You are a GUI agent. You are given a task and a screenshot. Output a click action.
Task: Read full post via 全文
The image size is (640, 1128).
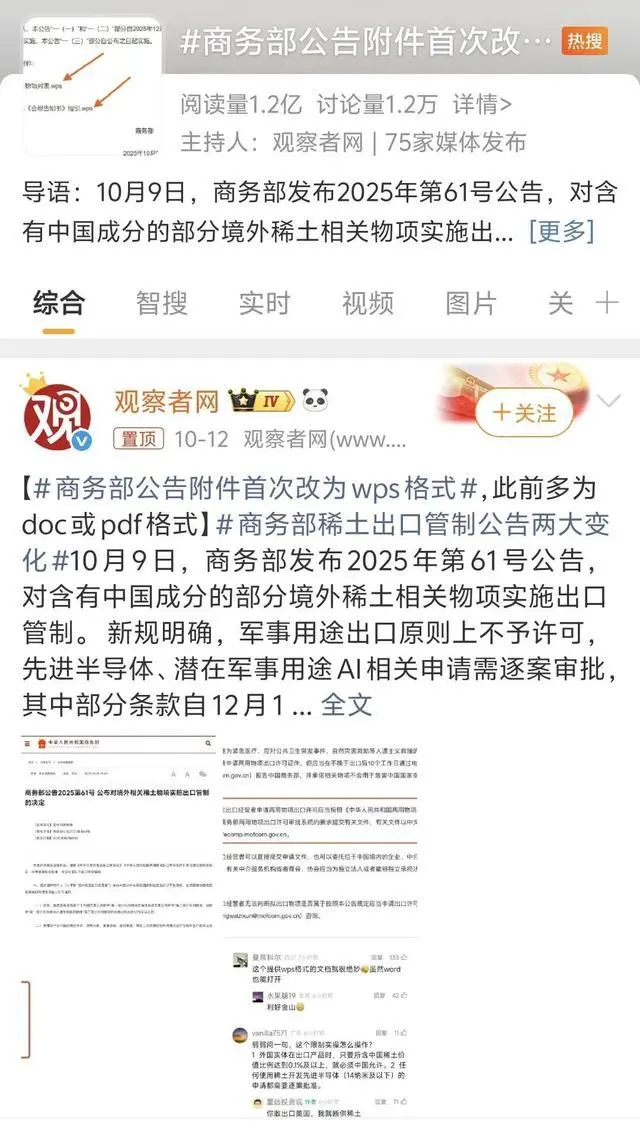[x=346, y=704]
